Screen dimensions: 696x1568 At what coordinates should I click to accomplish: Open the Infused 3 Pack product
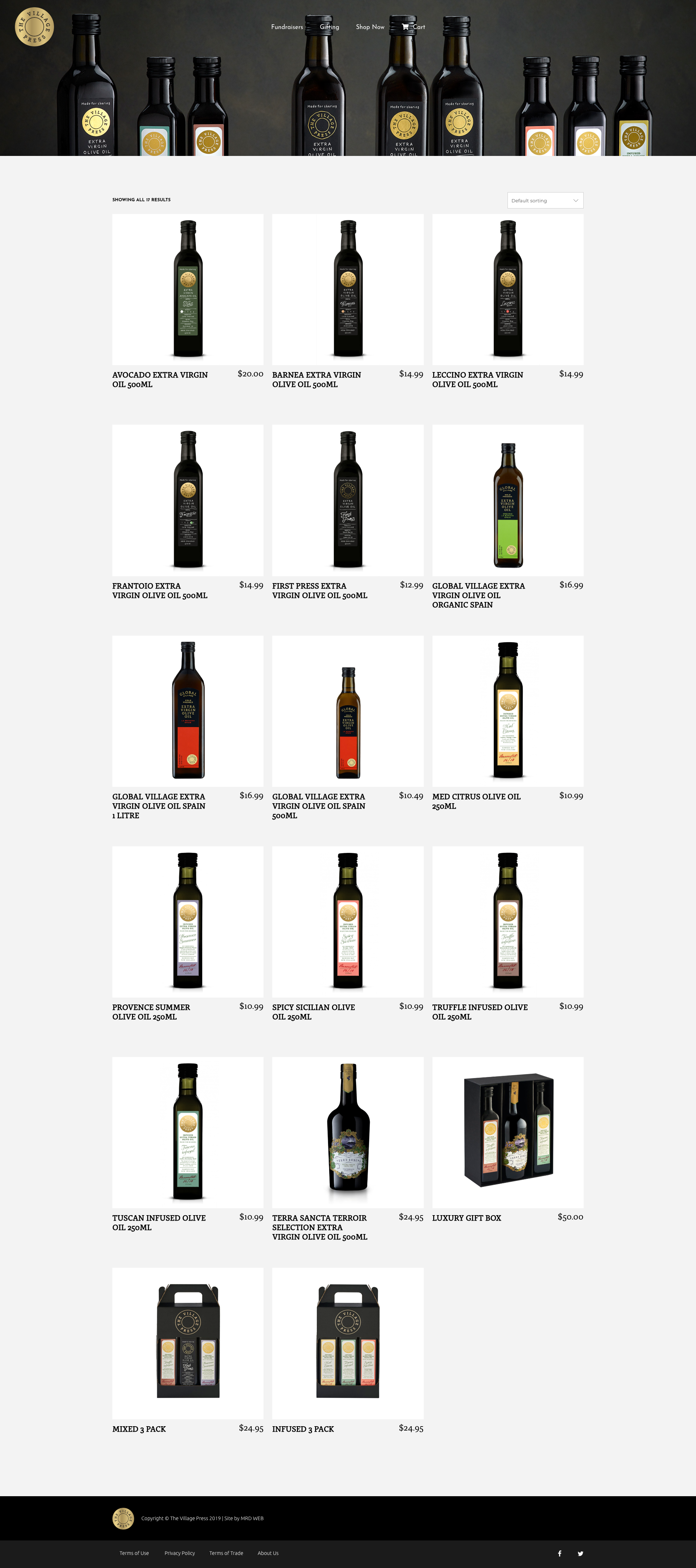303,1429
